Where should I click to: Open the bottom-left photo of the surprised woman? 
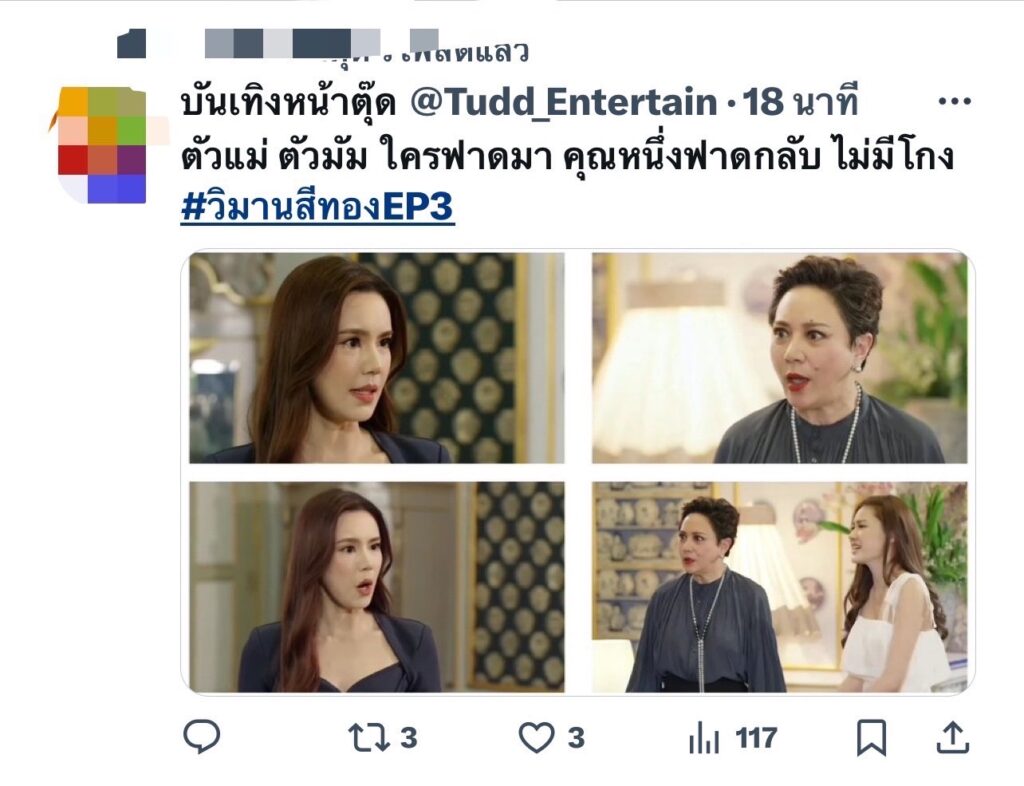point(377,587)
